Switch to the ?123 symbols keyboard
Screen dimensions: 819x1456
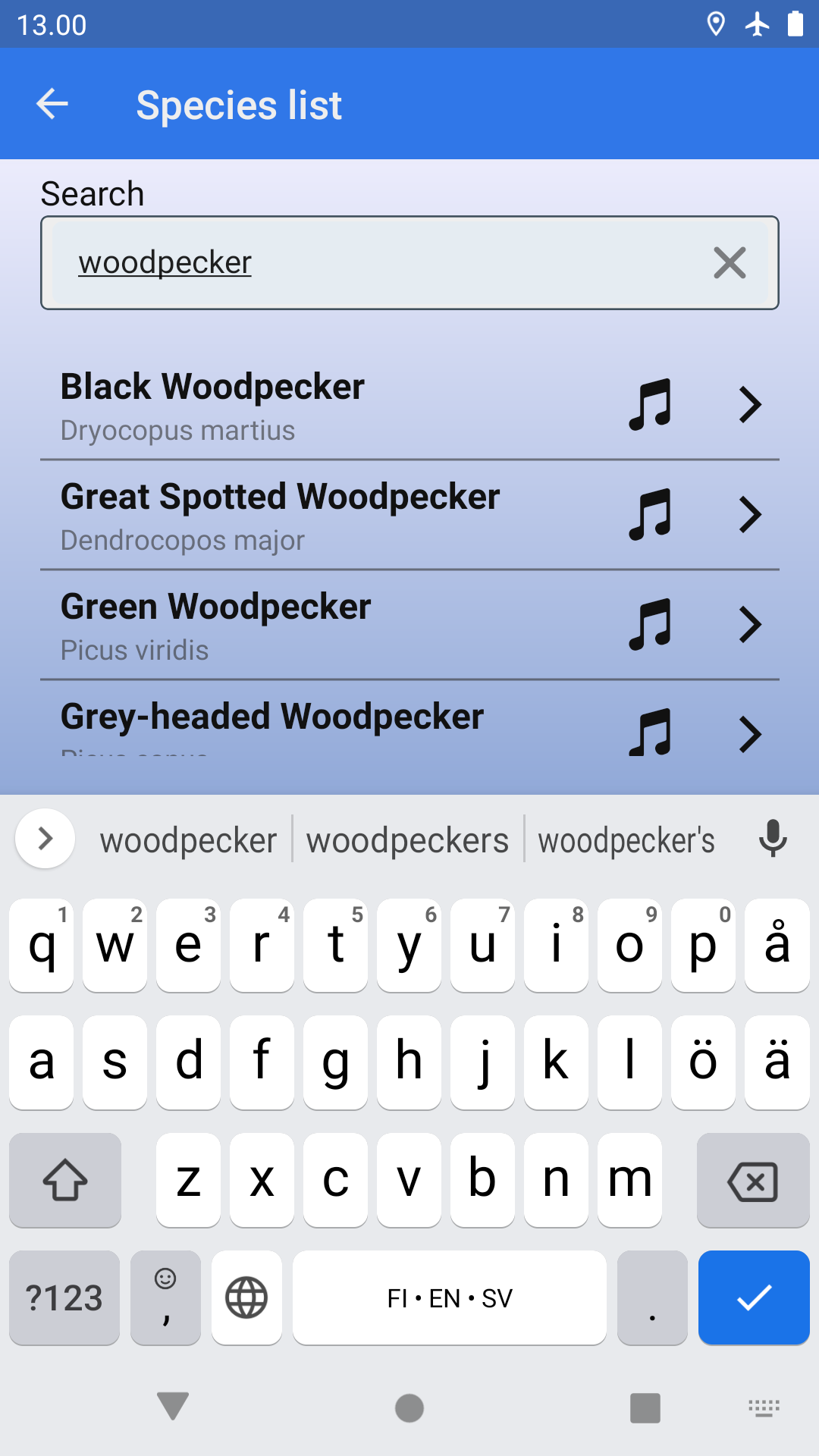coord(64,1298)
